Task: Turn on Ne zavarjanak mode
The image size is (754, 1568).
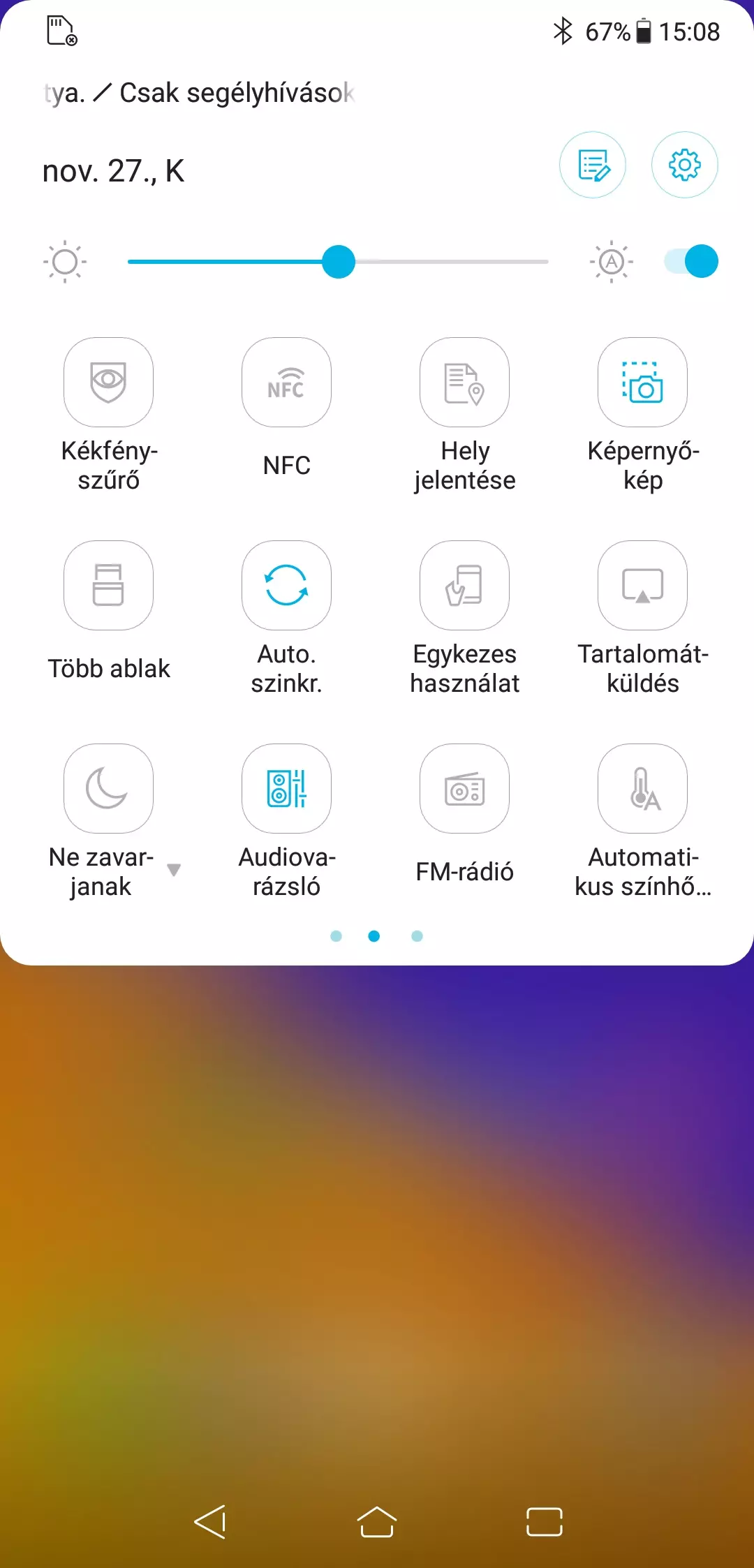Action: pos(108,789)
